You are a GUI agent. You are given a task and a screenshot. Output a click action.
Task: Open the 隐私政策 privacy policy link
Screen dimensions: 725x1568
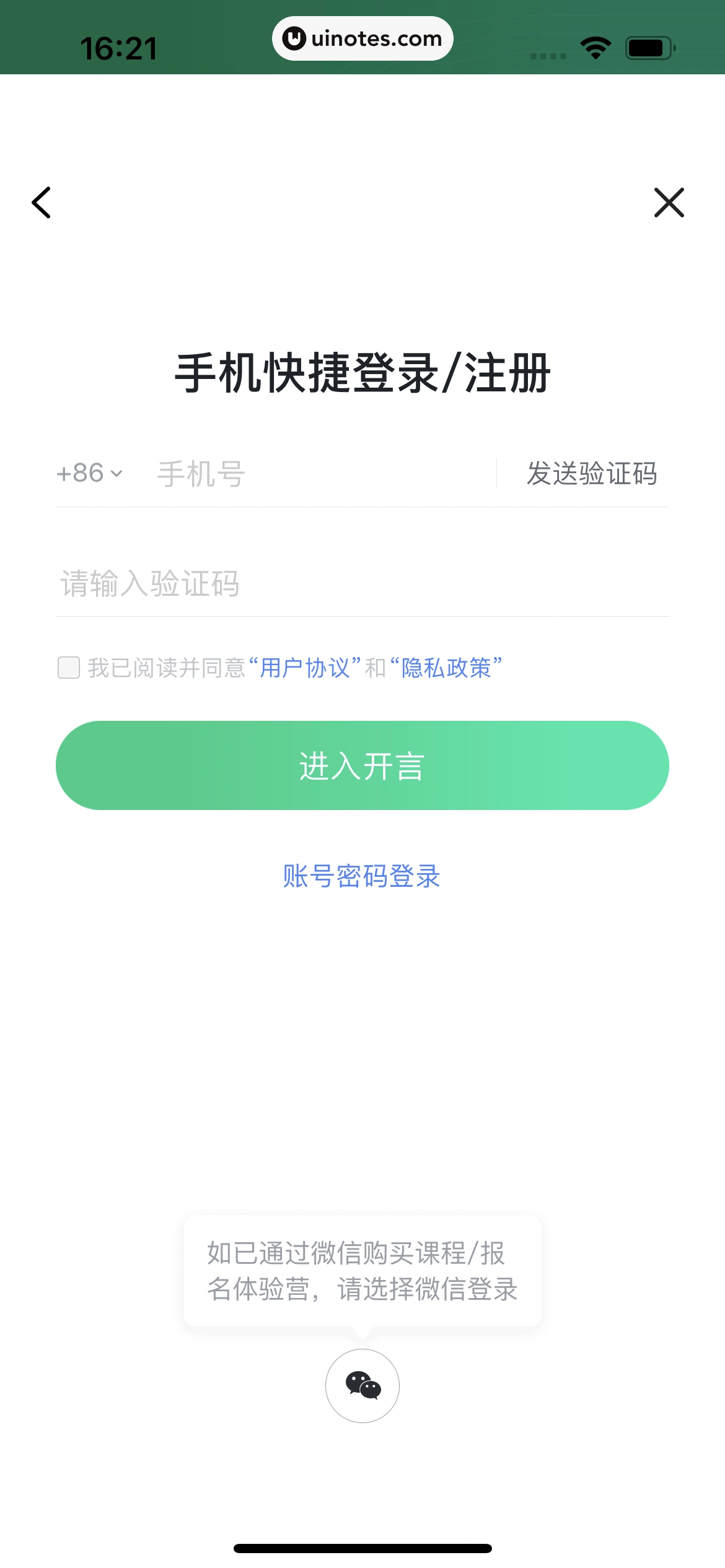tap(450, 667)
